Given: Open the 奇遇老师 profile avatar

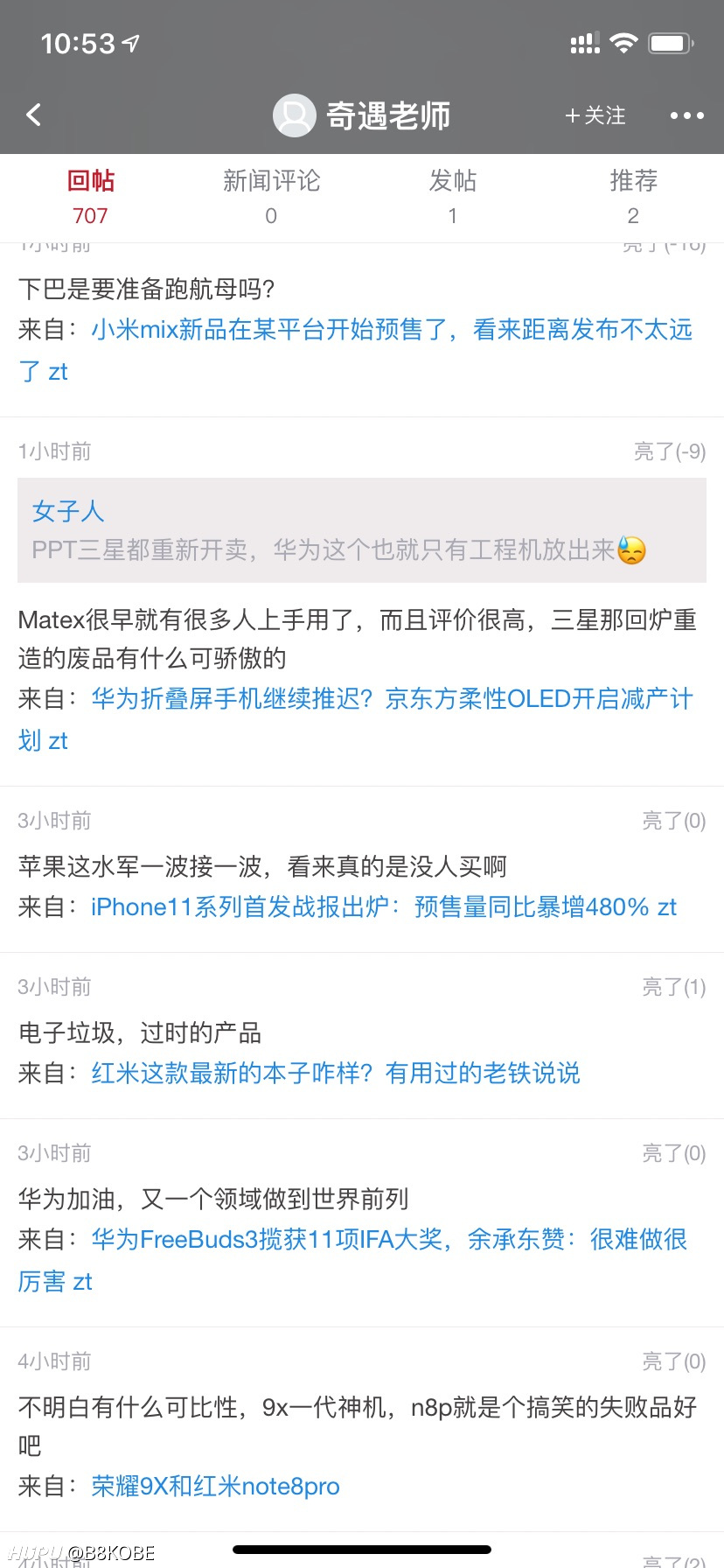Looking at the screenshot, I should pos(295,115).
